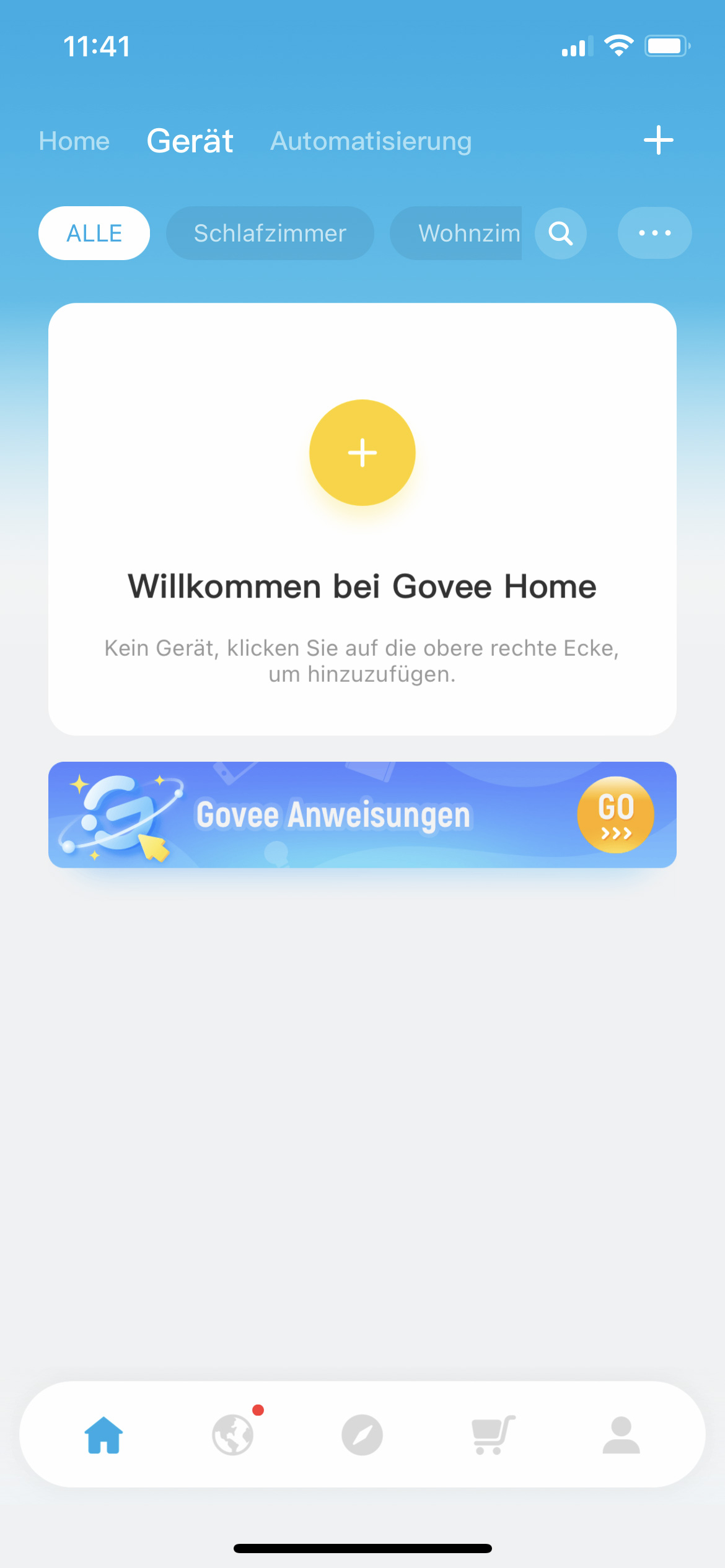Open the globe community tab
This screenshot has height=1568, width=725.
[233, 1435]
